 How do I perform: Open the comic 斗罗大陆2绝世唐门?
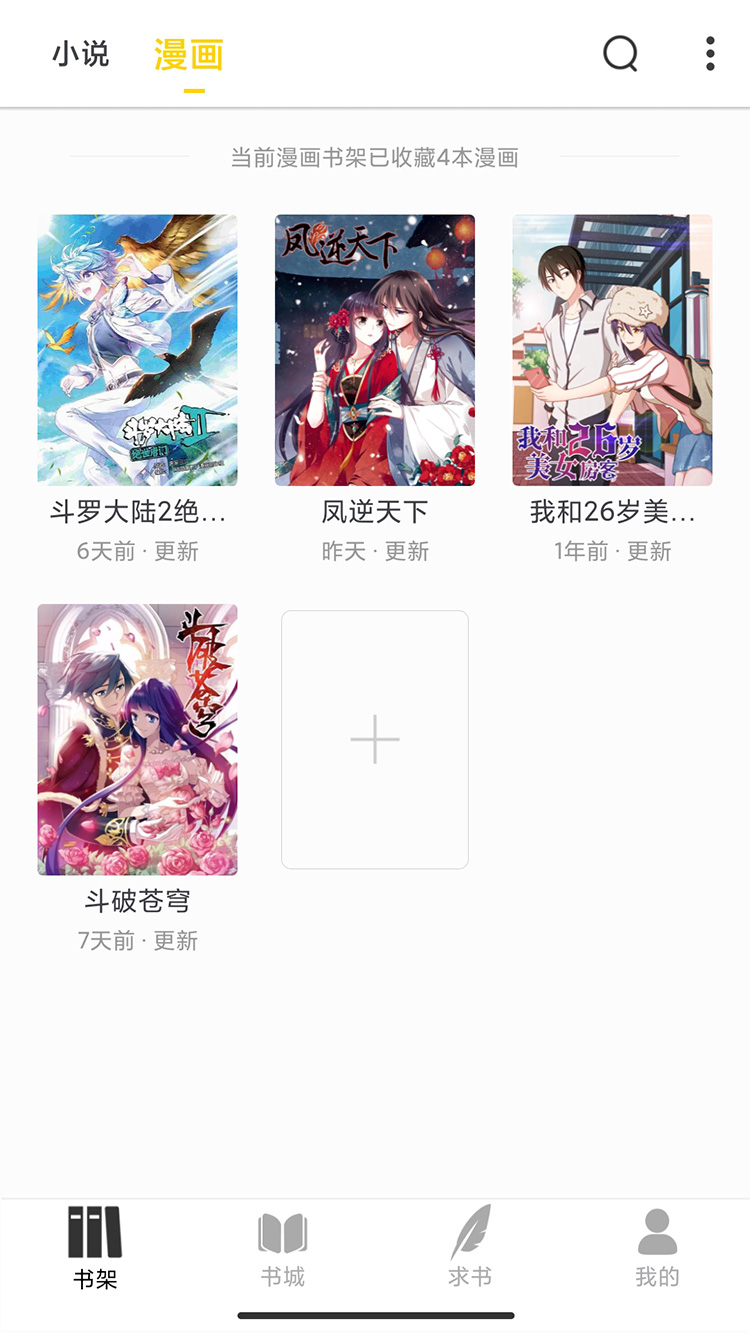(137, 350)
